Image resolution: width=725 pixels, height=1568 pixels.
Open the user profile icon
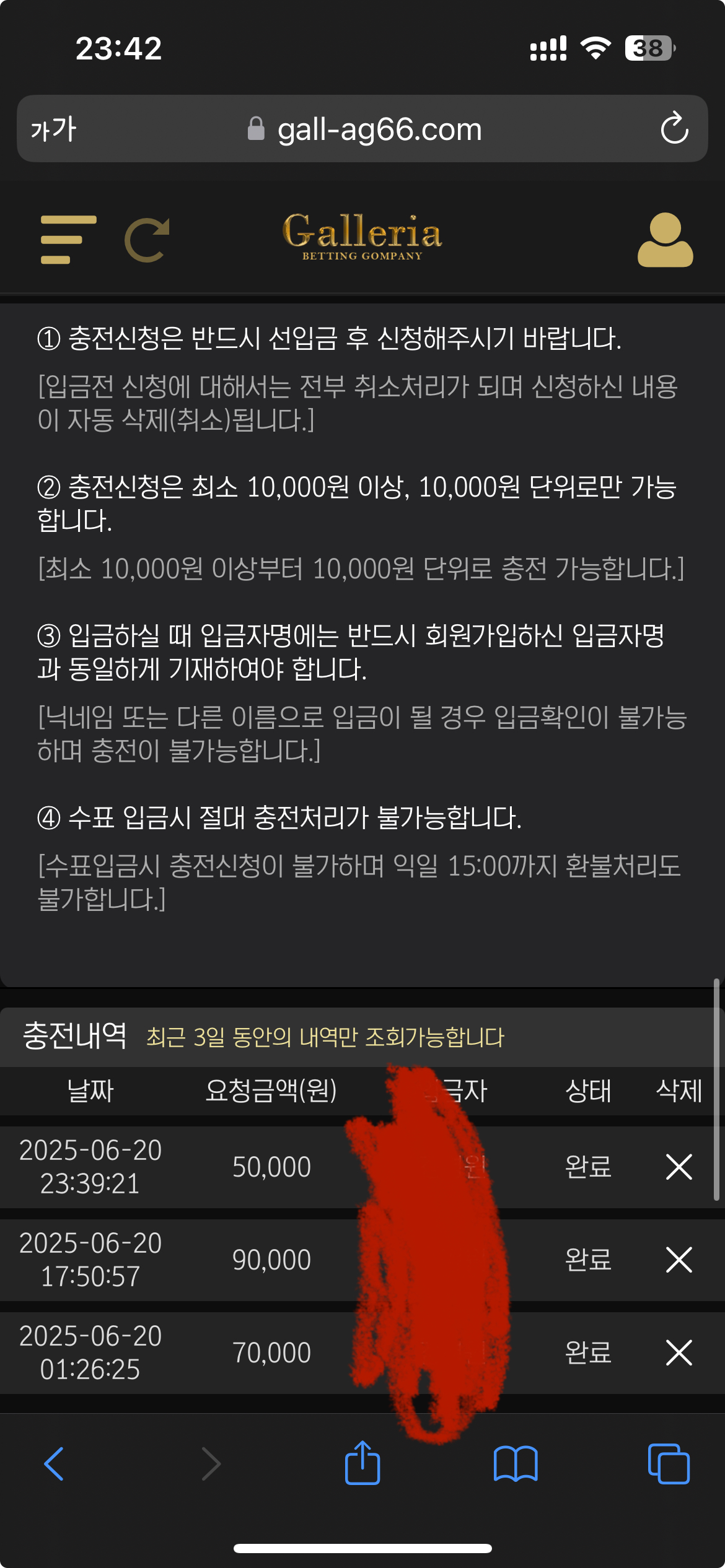(x=665, y=240)
